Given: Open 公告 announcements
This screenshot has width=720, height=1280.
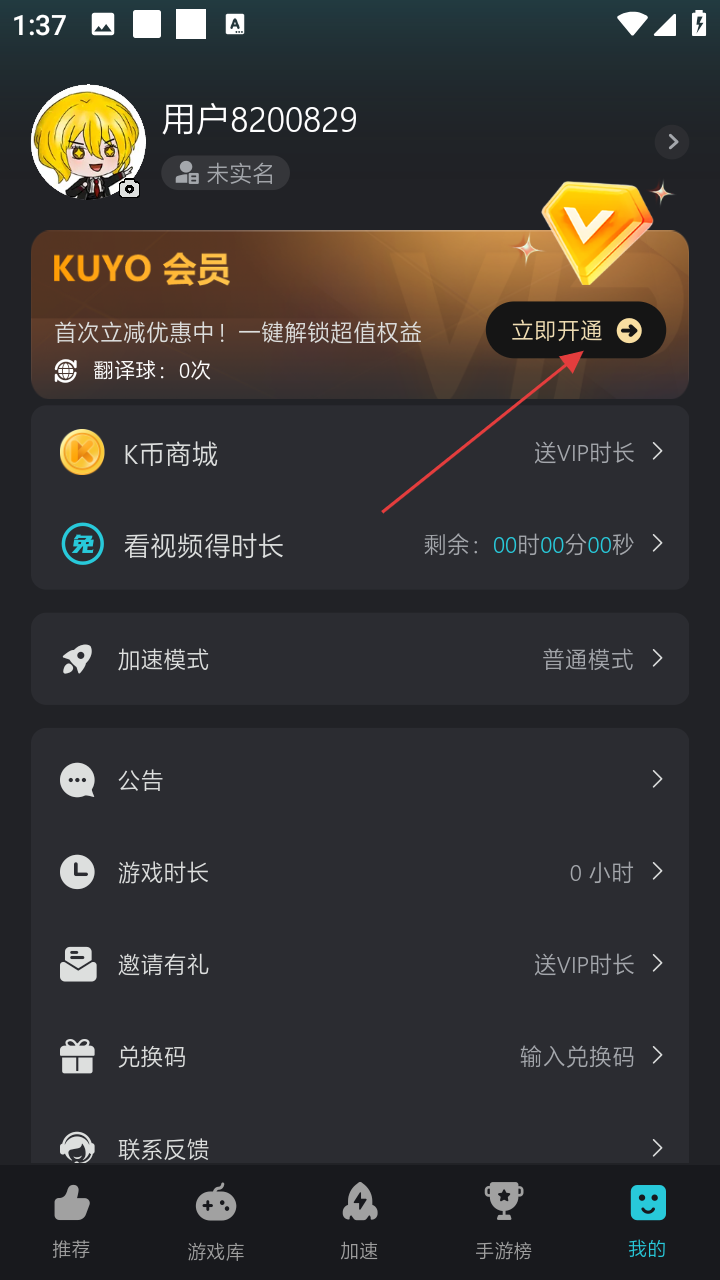Looking at the screenshot, I should (360, 779).
